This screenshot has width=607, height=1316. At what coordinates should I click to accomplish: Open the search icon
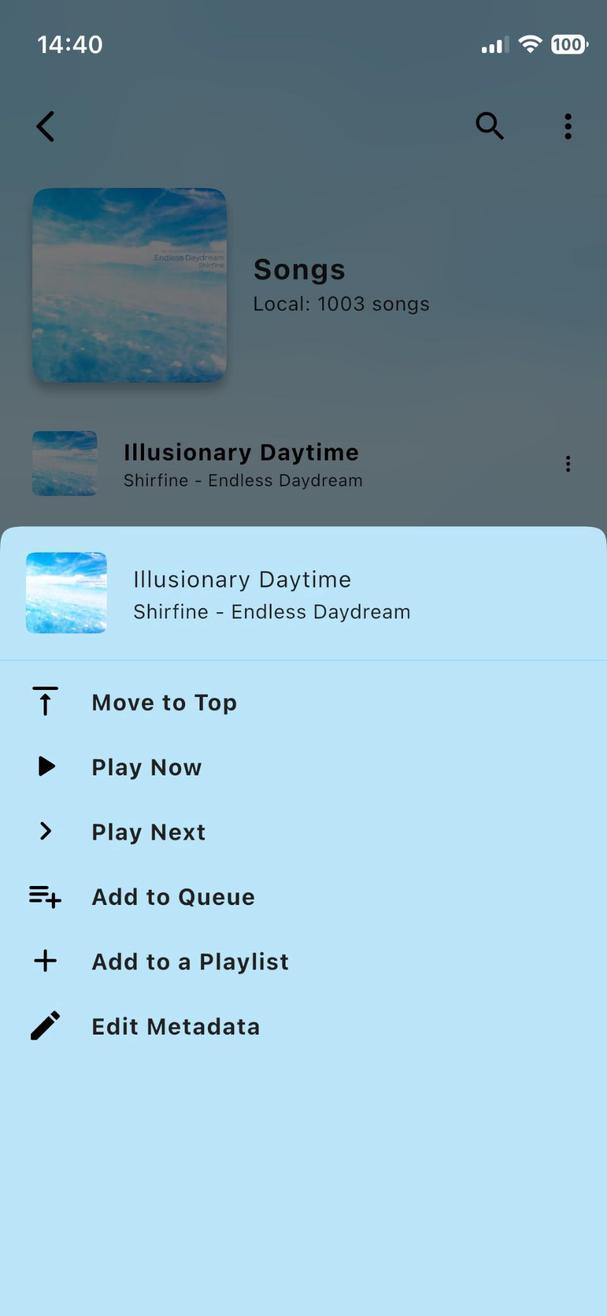tap(489, 126)
